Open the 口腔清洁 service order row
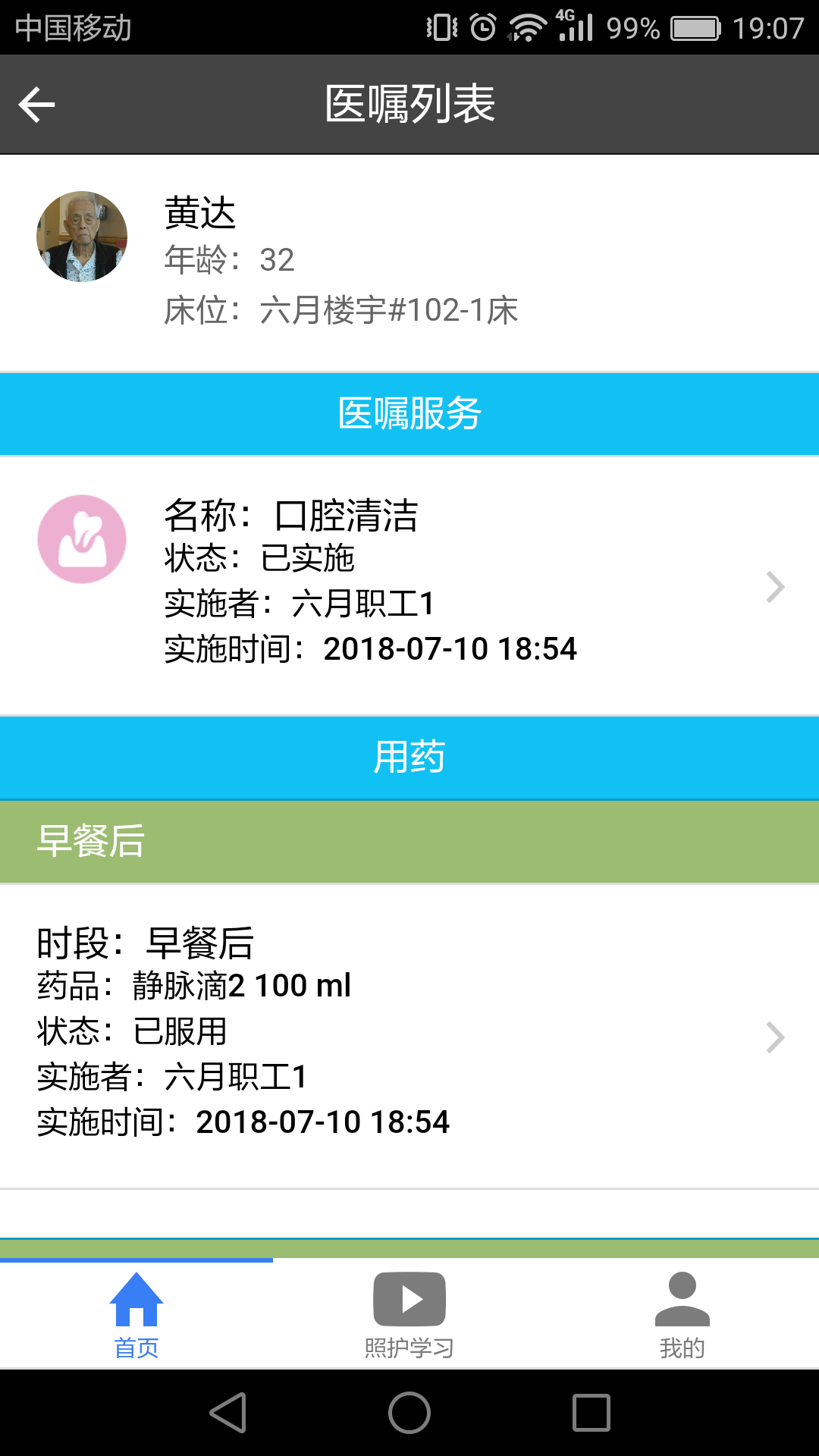819x1456 pixels. tap(409, 585)
